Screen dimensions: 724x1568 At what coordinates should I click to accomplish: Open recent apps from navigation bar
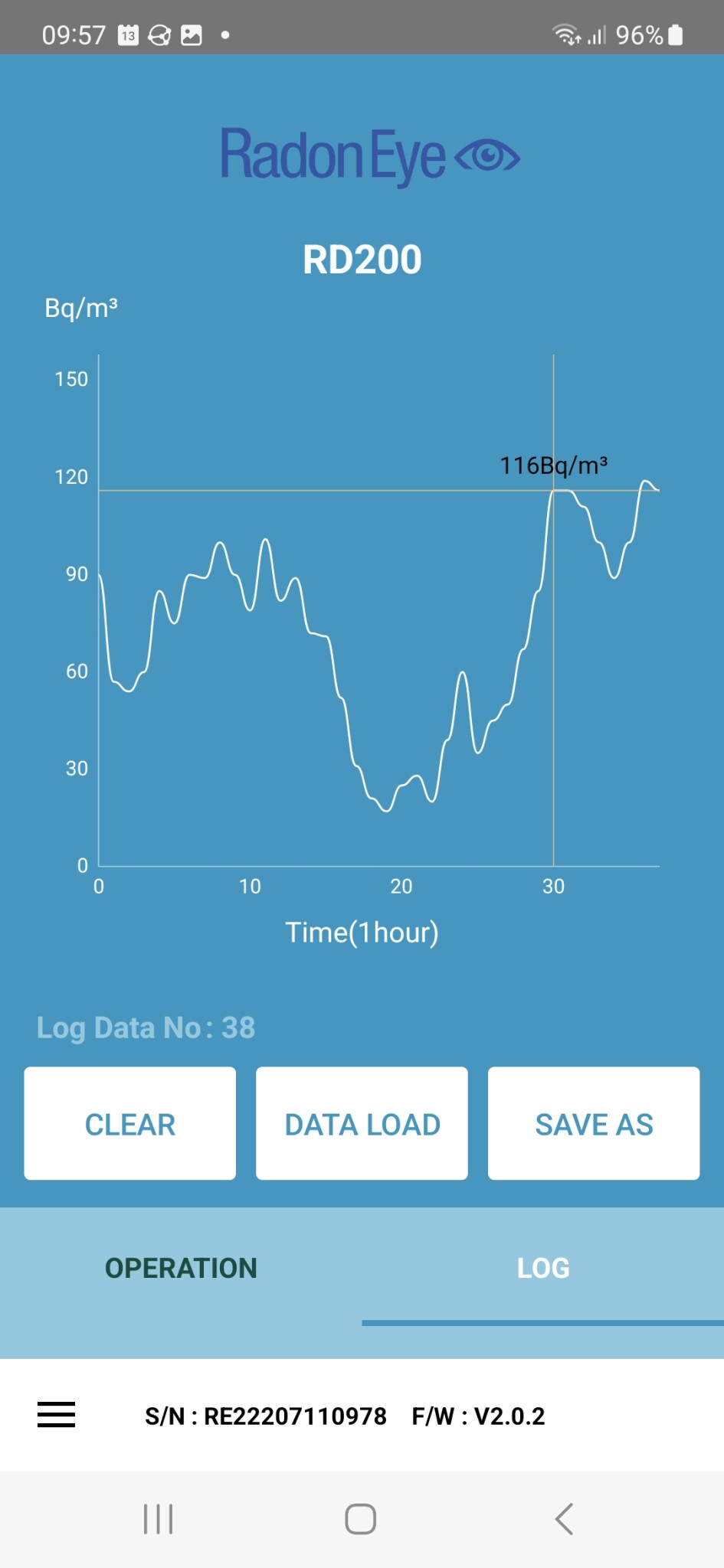tap(159, 1519)
